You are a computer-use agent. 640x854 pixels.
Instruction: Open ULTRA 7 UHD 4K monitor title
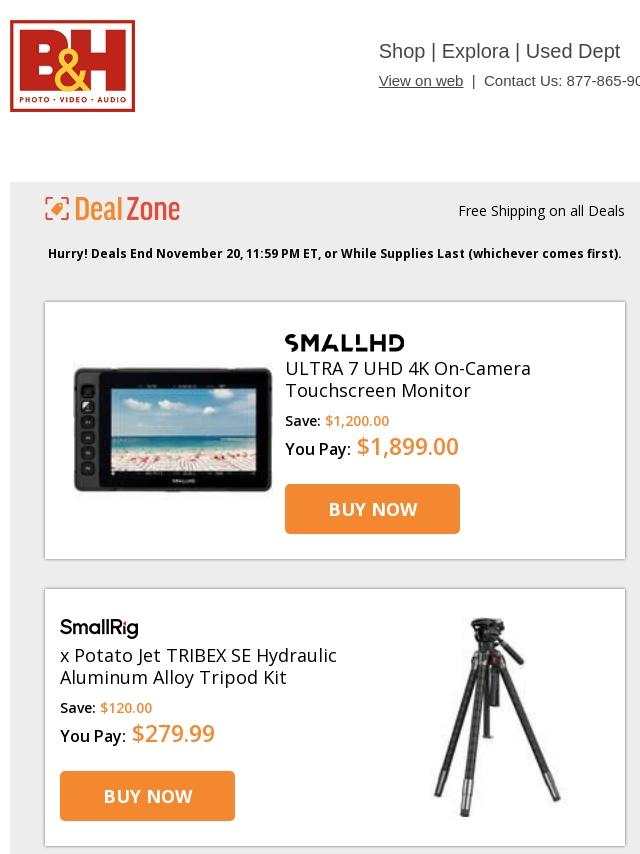[x=407, y=379]
